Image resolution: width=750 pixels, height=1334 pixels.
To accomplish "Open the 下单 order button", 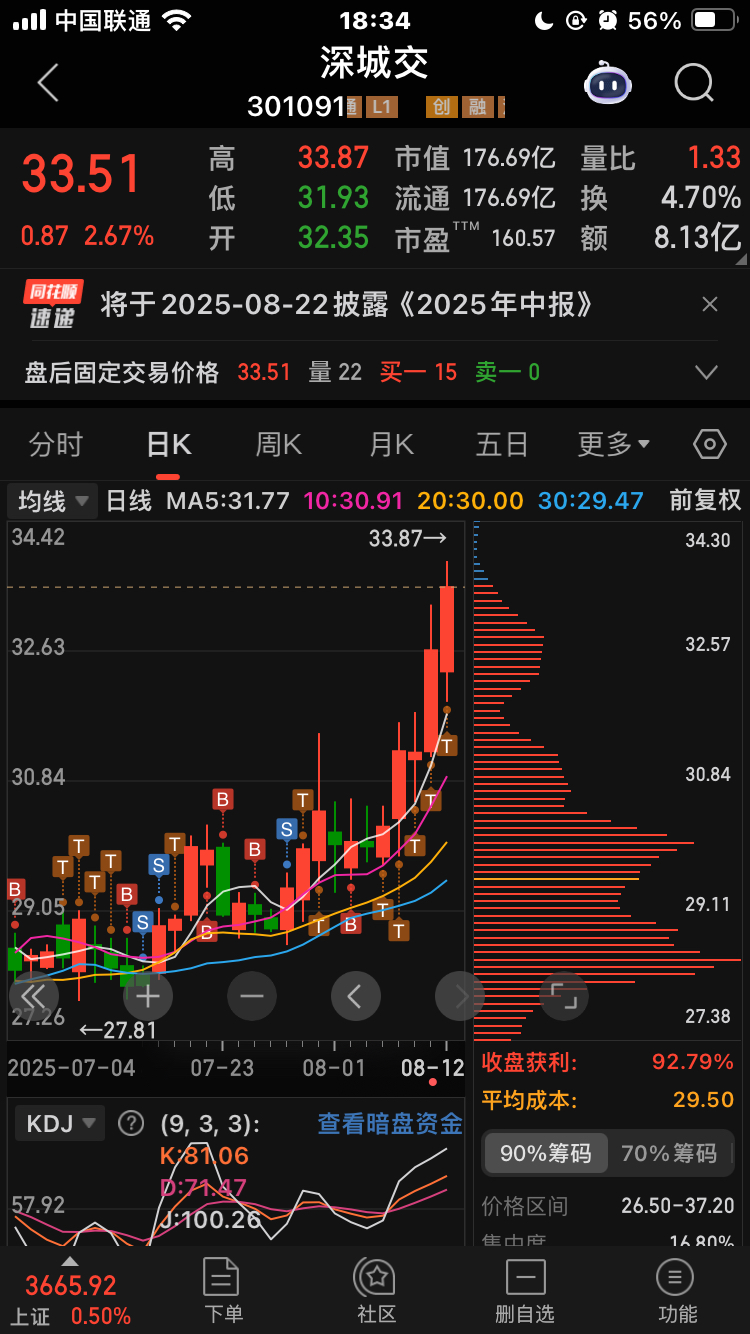I will point(223,1290).
